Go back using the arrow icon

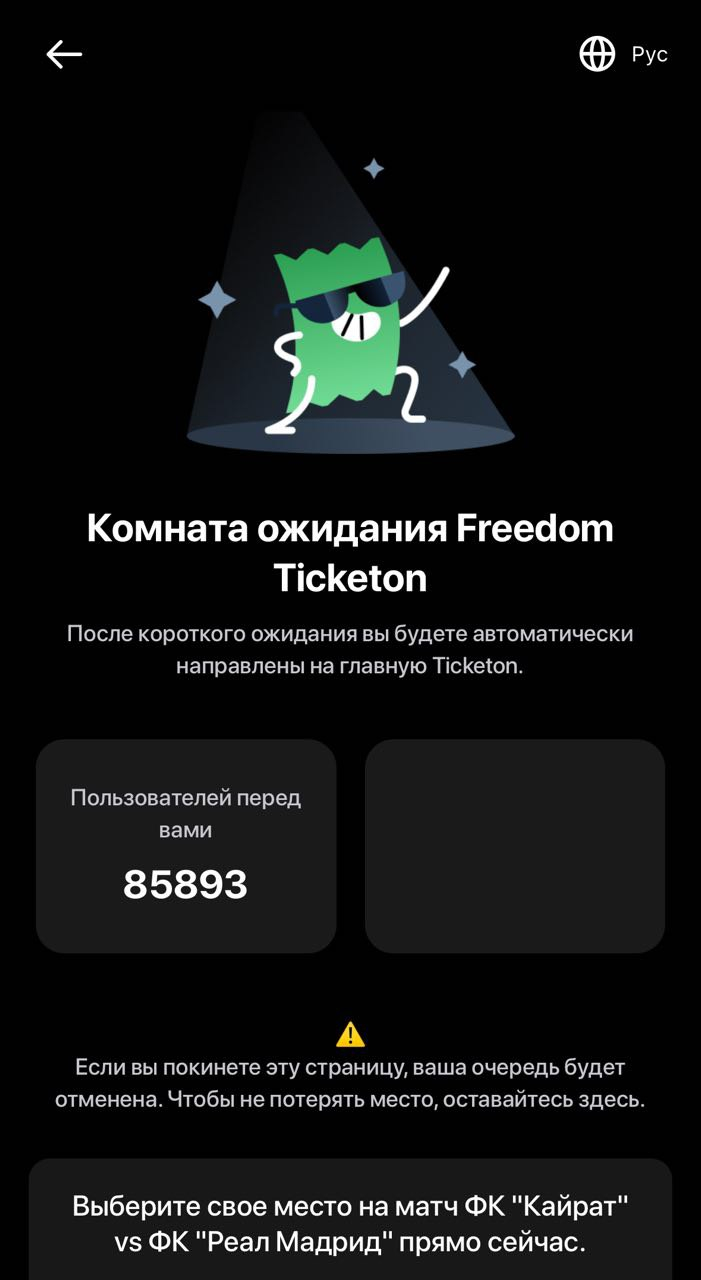(x=64, y=55)
